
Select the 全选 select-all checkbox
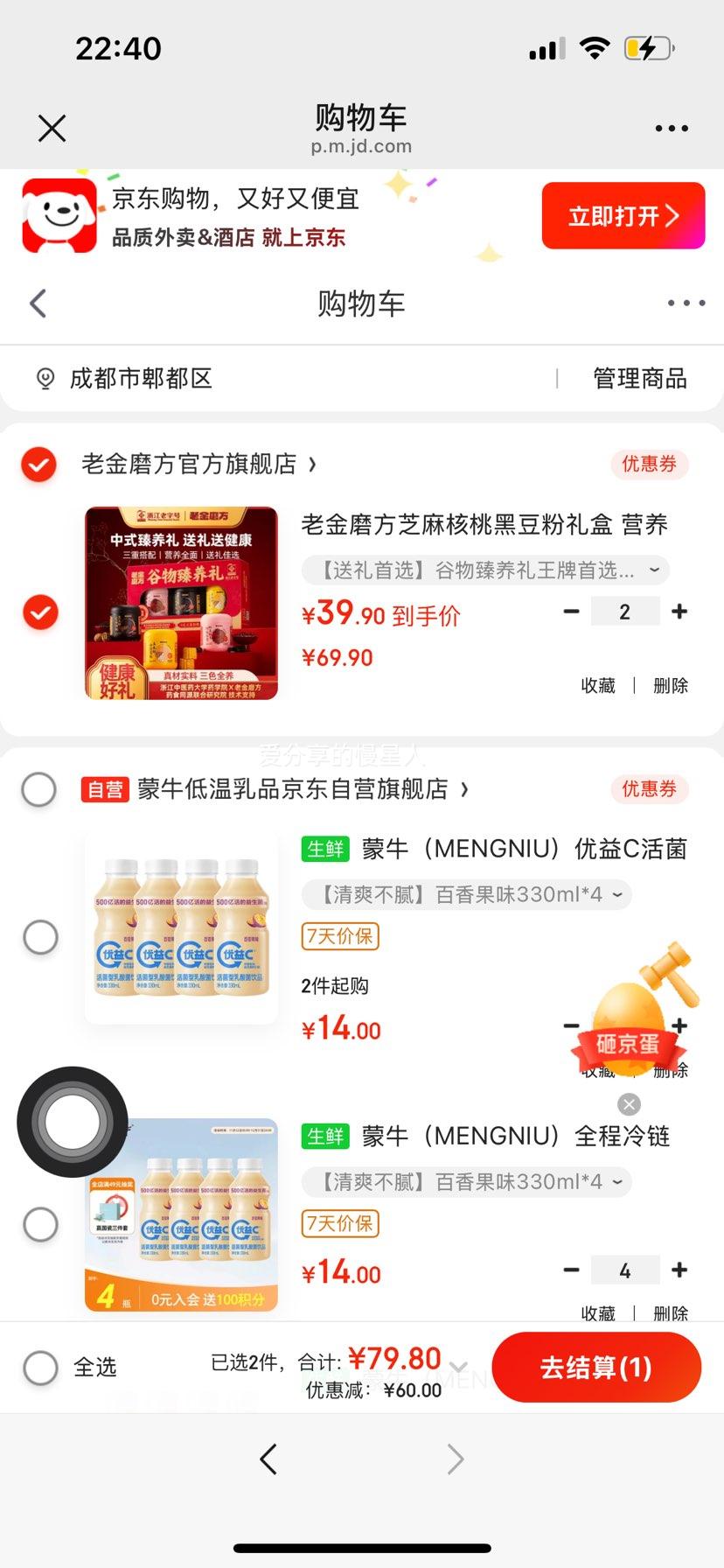point(40,1367)
